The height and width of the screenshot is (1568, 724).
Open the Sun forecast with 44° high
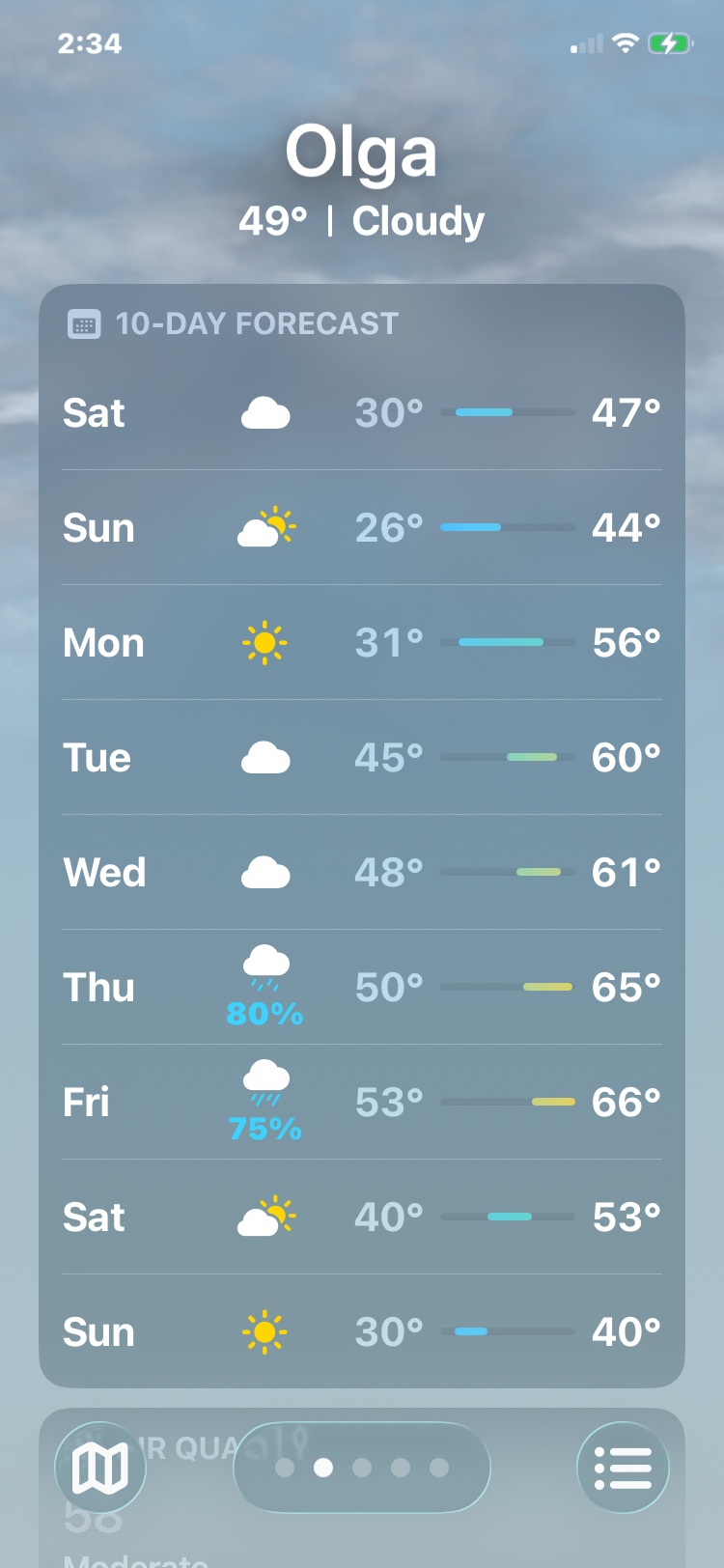[x=362, y=528]
